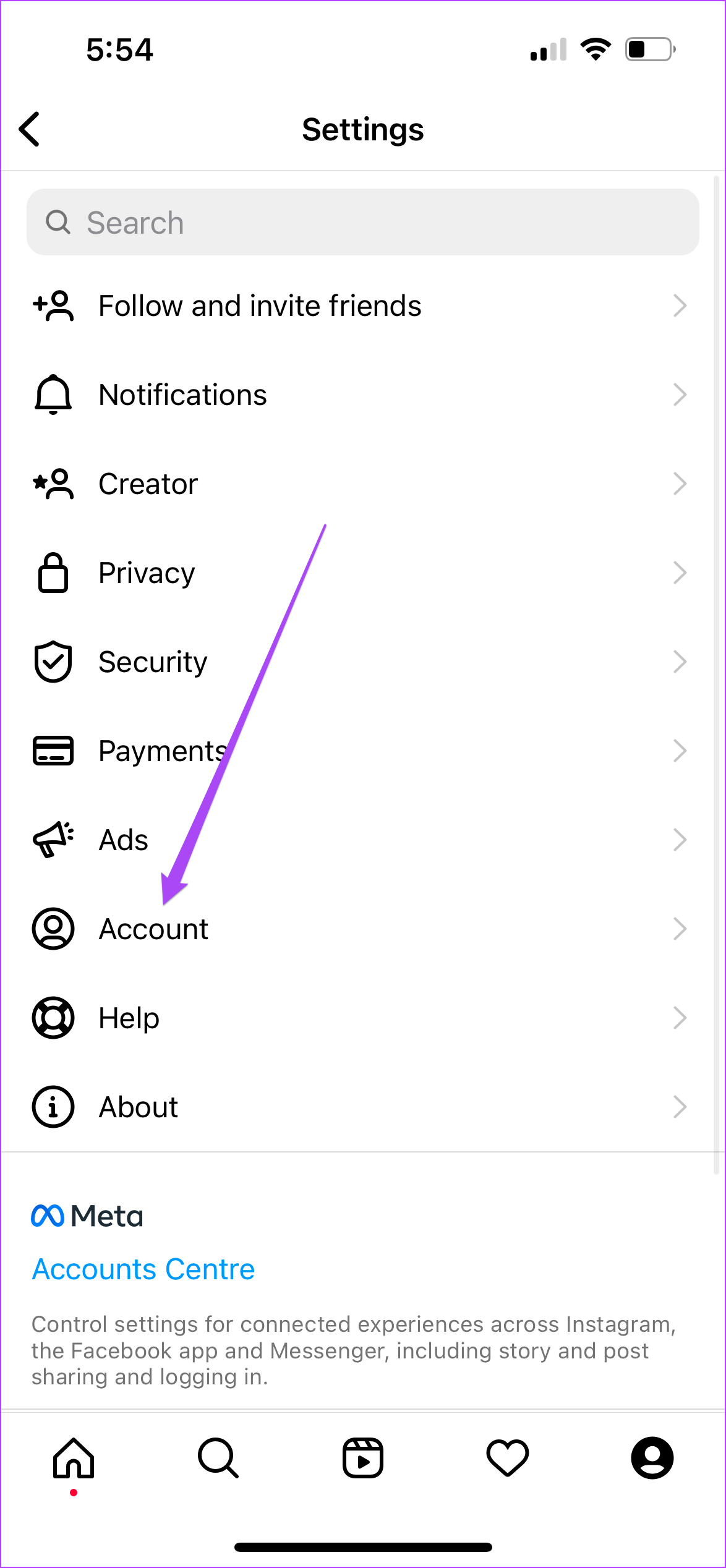Open Notifications settings

tap(363, 395)
